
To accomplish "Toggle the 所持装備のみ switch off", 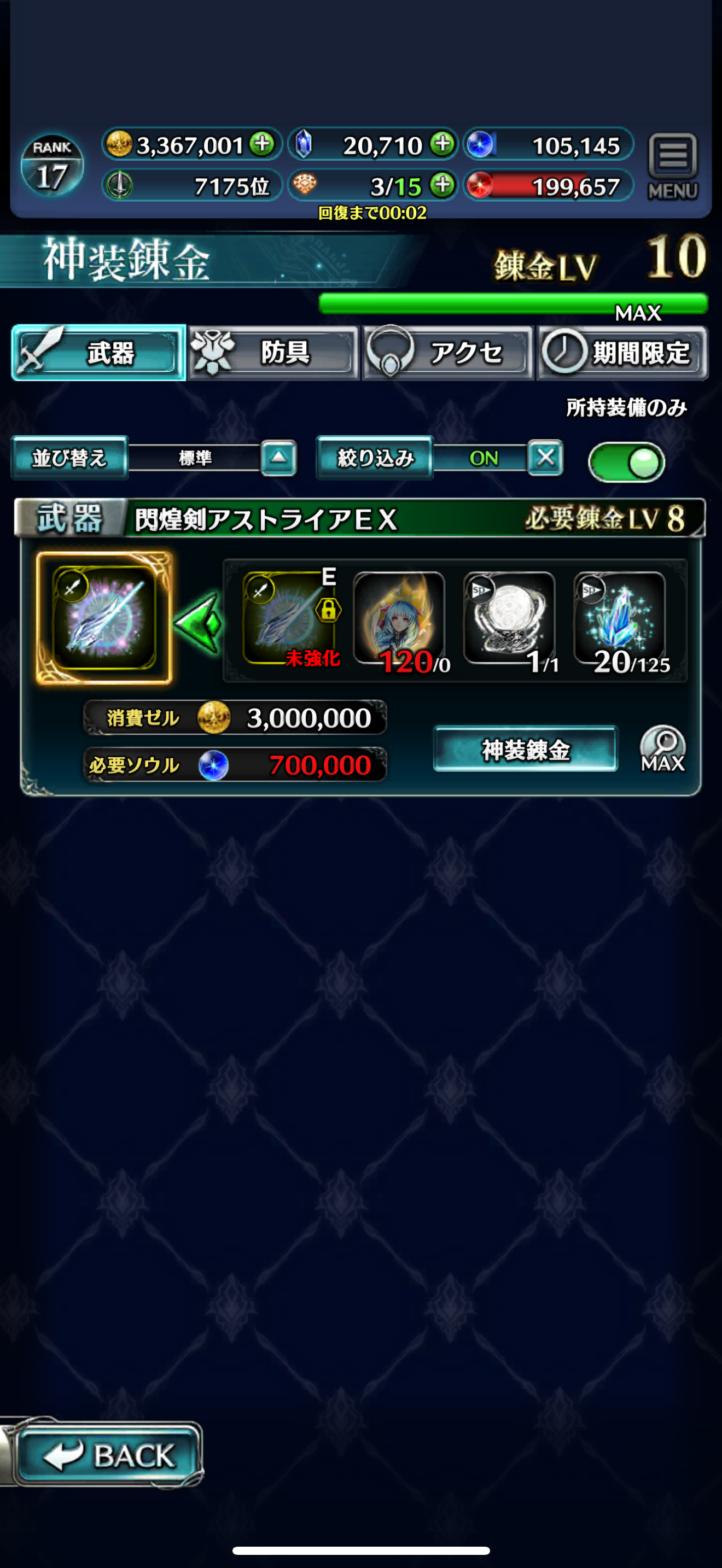I will coord(626,463).
